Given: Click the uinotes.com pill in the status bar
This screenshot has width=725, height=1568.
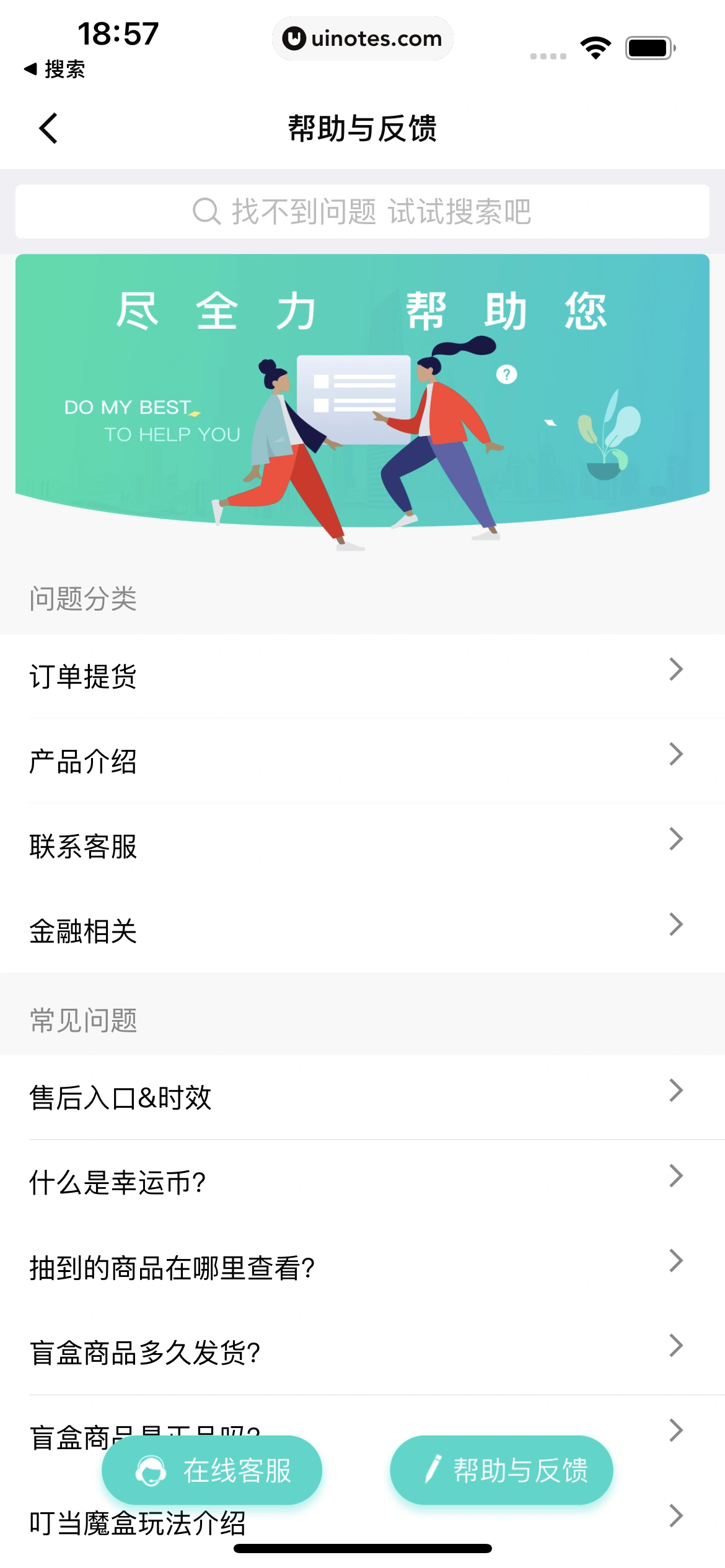Looking at the screenshot, I should click(x=362, y=38).
